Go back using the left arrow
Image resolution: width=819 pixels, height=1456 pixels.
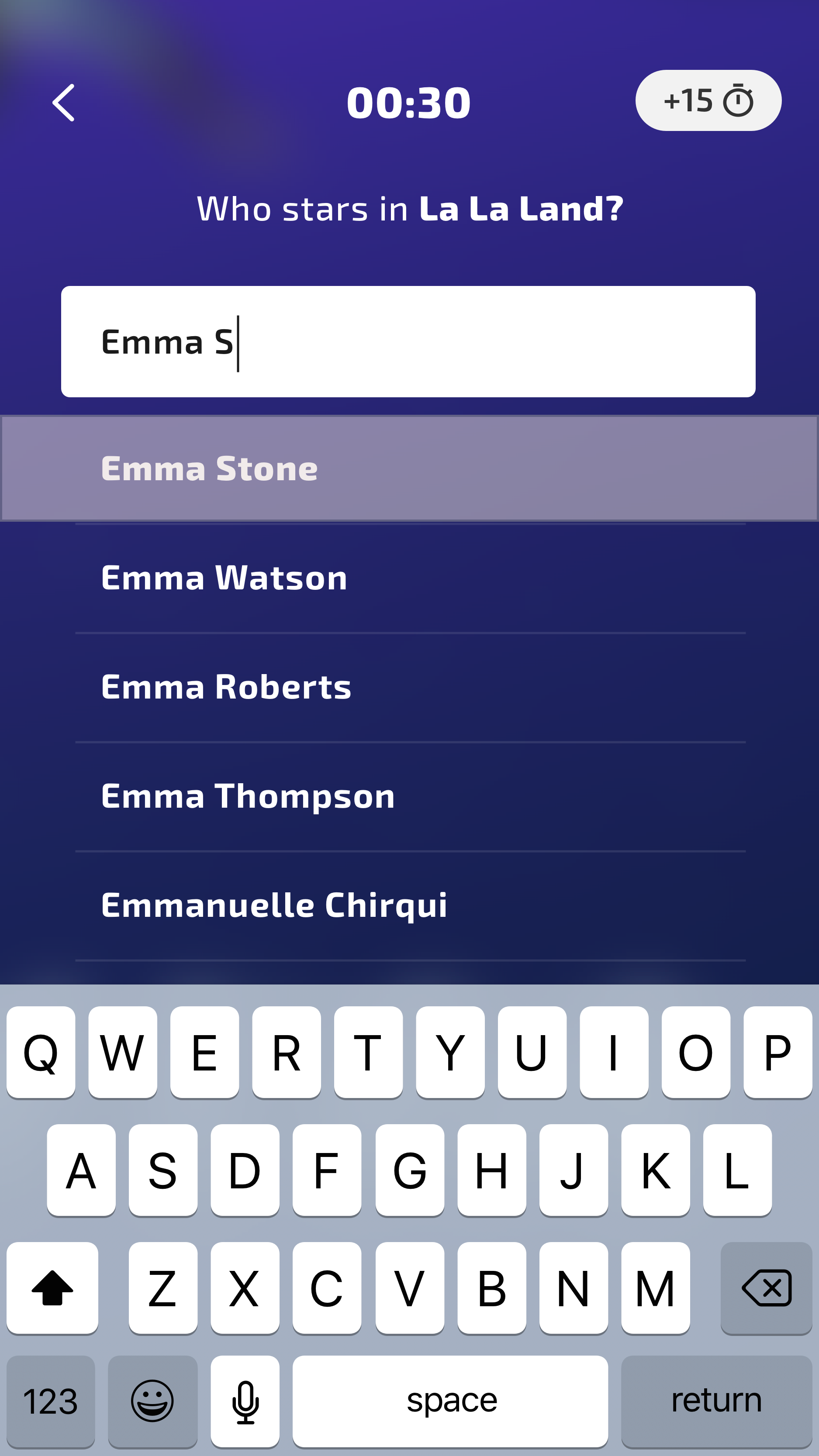pos(63,102)
